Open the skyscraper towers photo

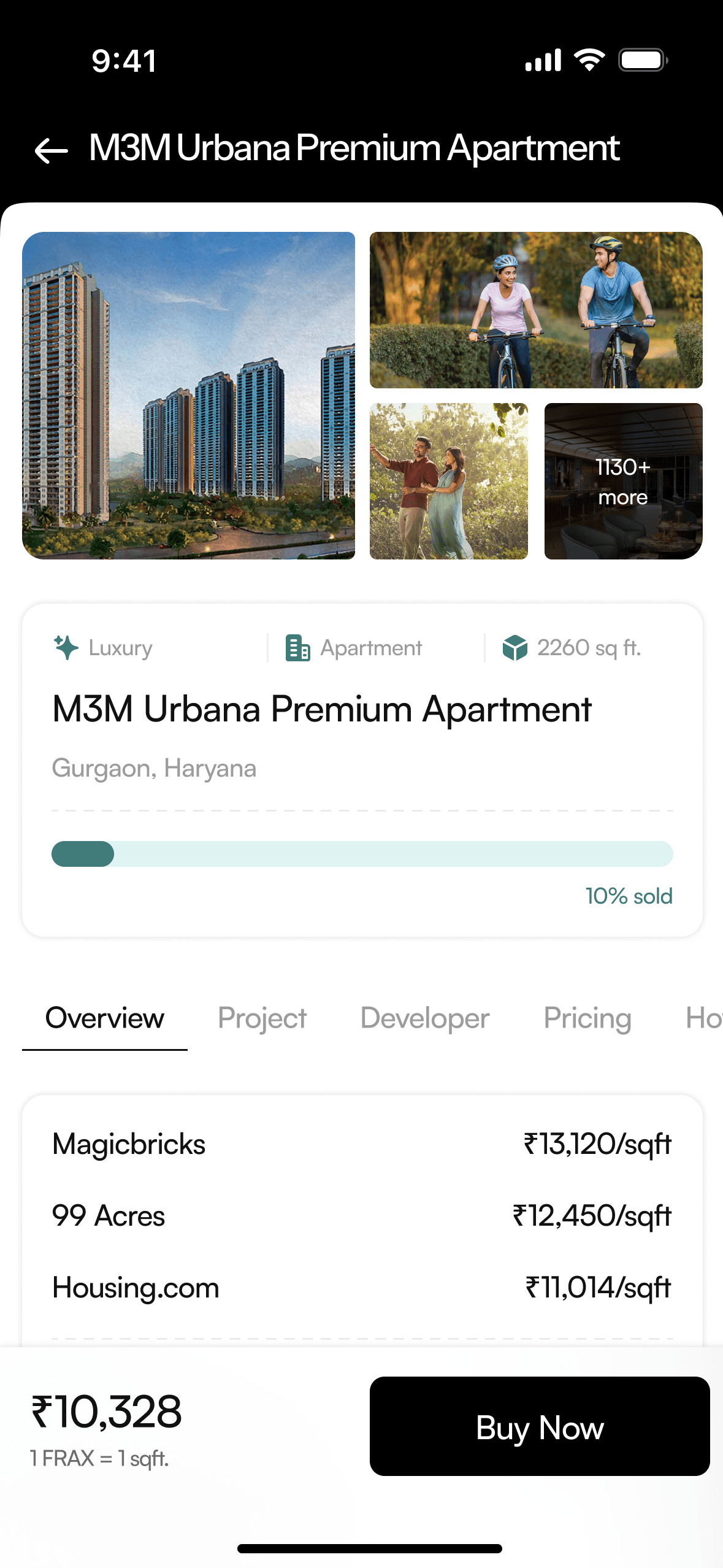click(188, 396)
